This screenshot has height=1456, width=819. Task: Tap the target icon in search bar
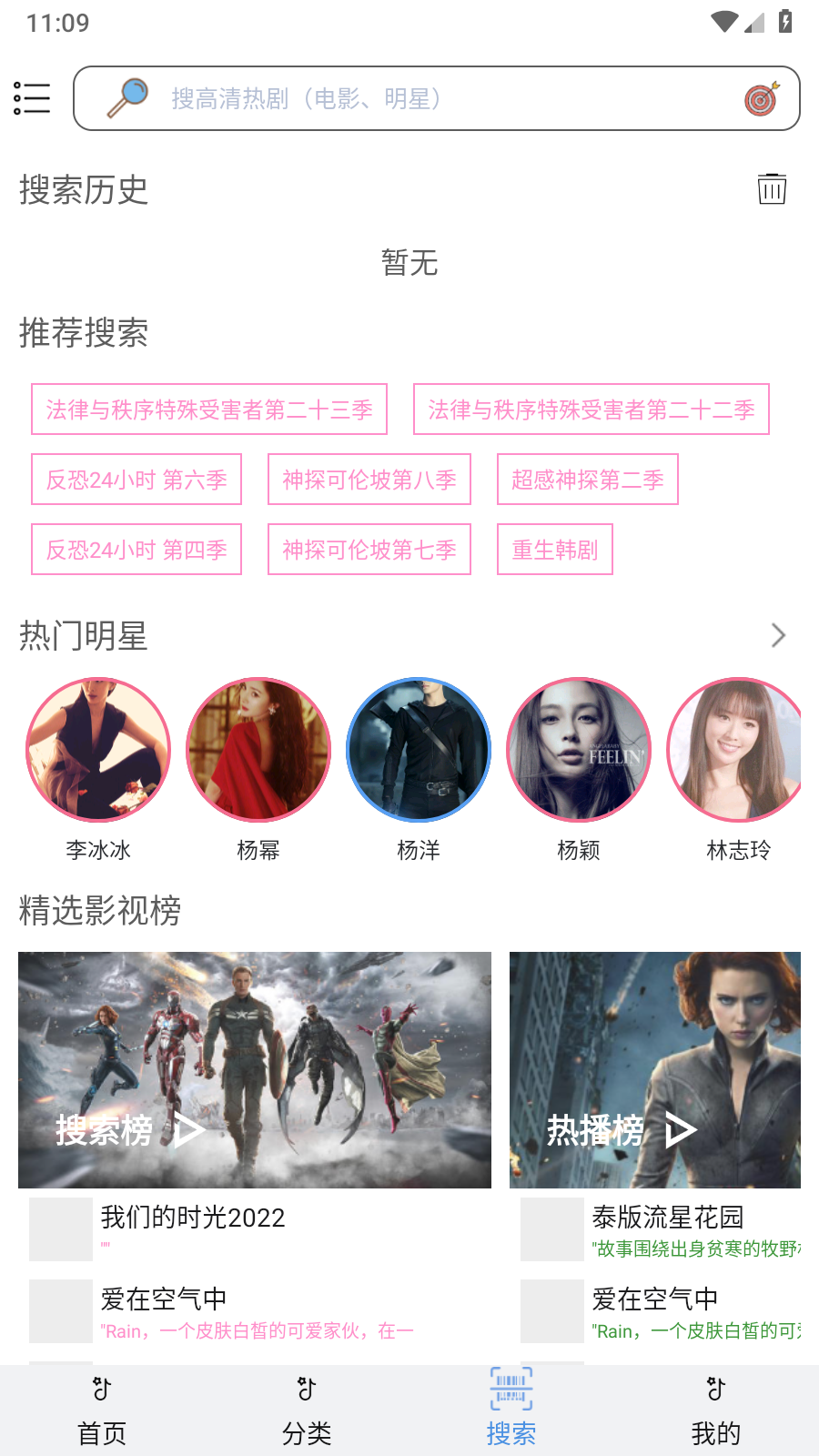click(x=762, y=98)
